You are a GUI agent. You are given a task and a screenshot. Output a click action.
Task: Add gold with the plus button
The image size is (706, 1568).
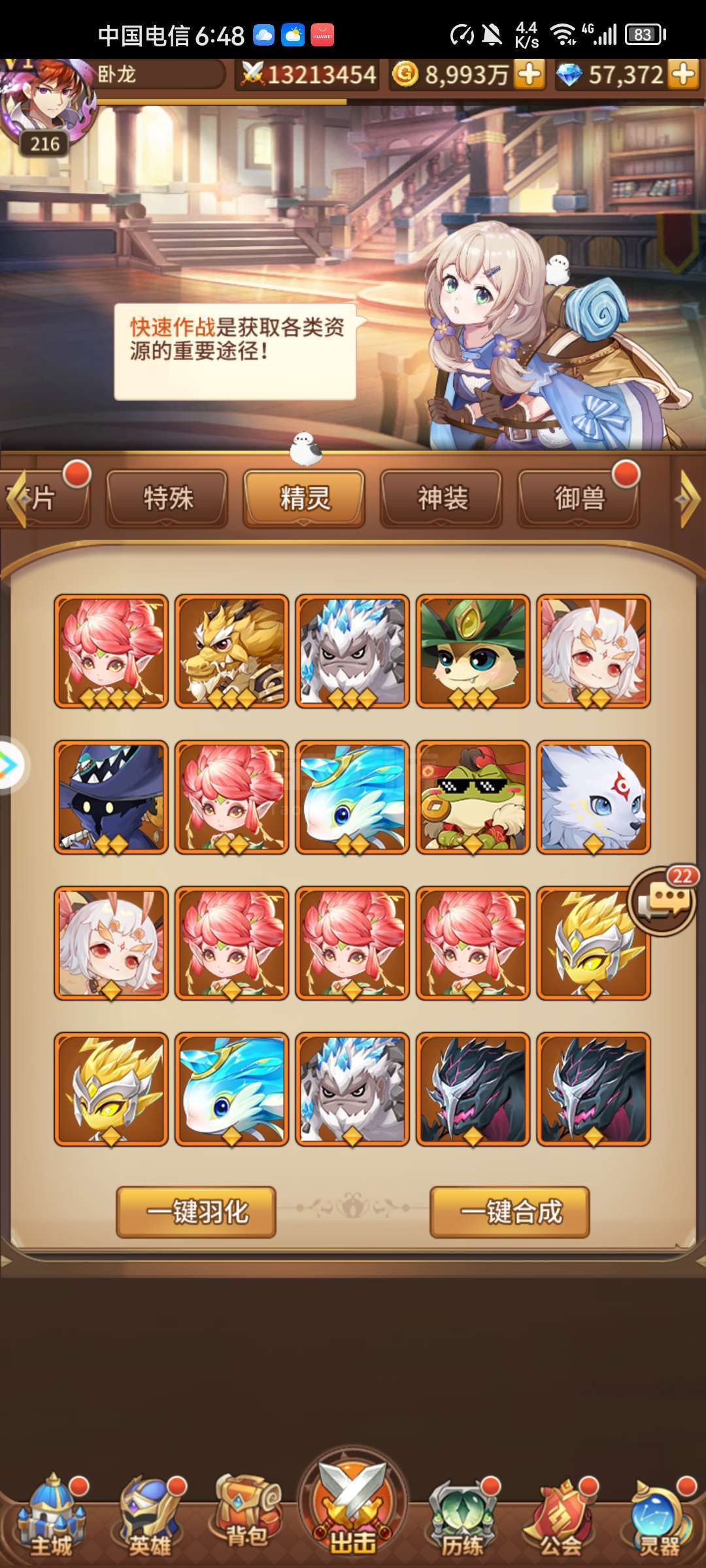(529, 74)
